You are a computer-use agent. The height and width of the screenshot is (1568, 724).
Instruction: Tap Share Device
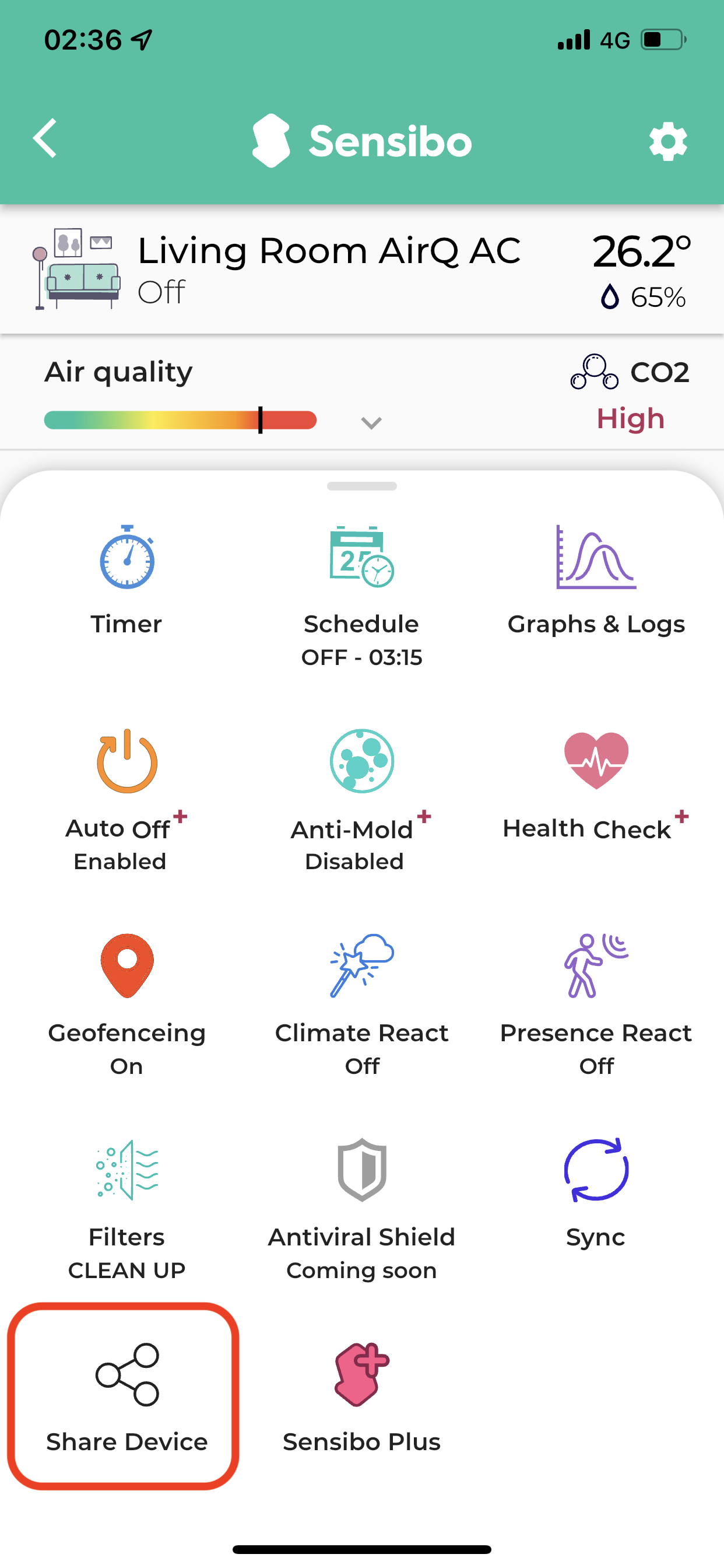(x=124, y=1396)
